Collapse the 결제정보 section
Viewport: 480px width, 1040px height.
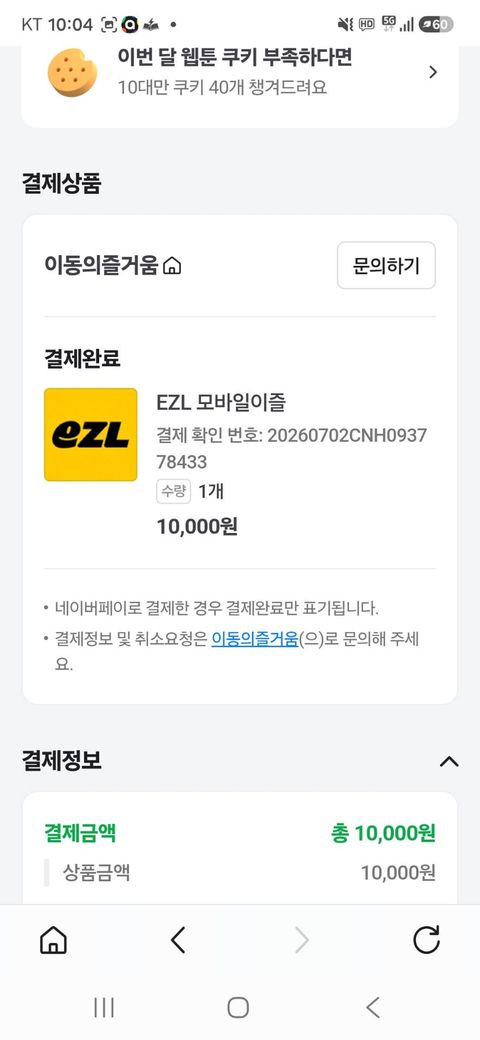[449, 761]
